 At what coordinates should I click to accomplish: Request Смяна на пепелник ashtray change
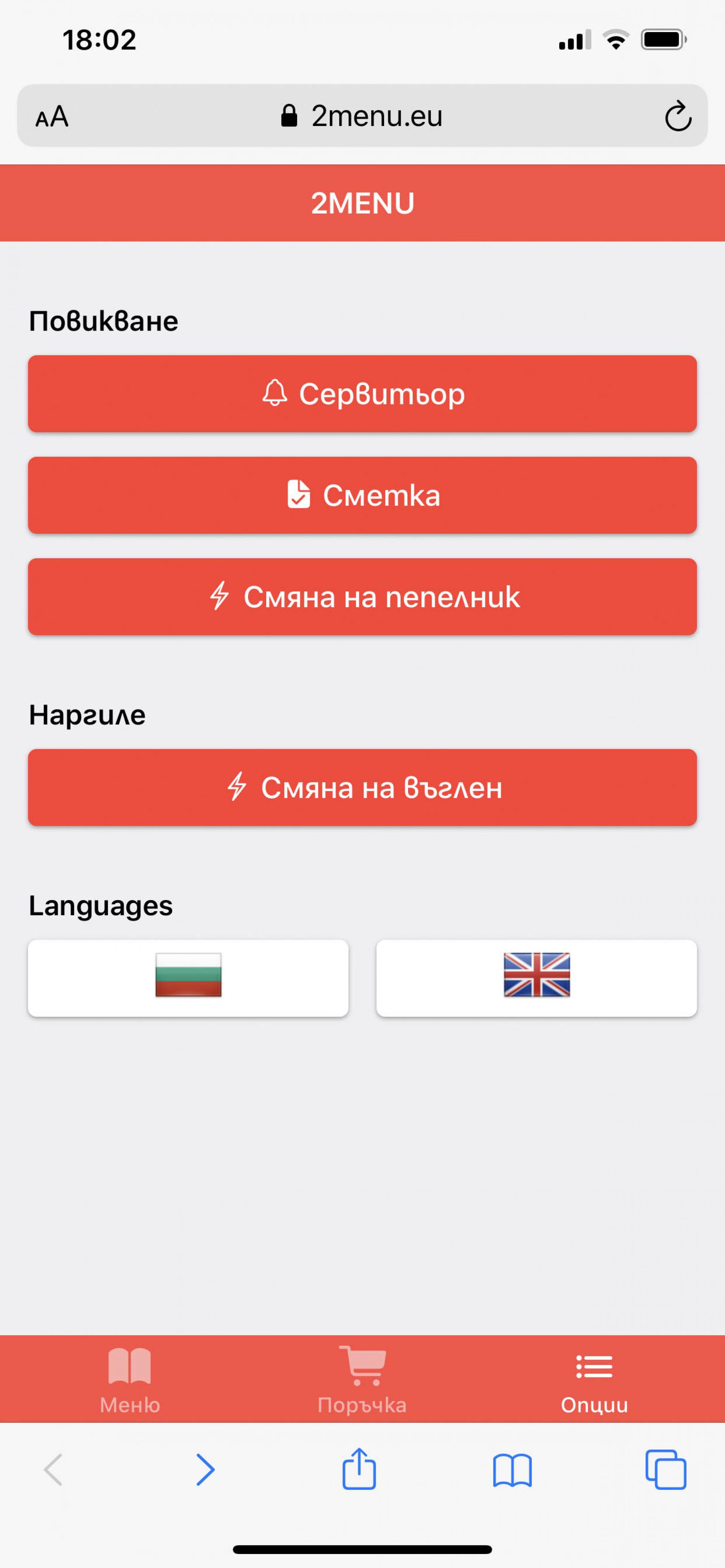pyautogui.click(x=362, y=597)
